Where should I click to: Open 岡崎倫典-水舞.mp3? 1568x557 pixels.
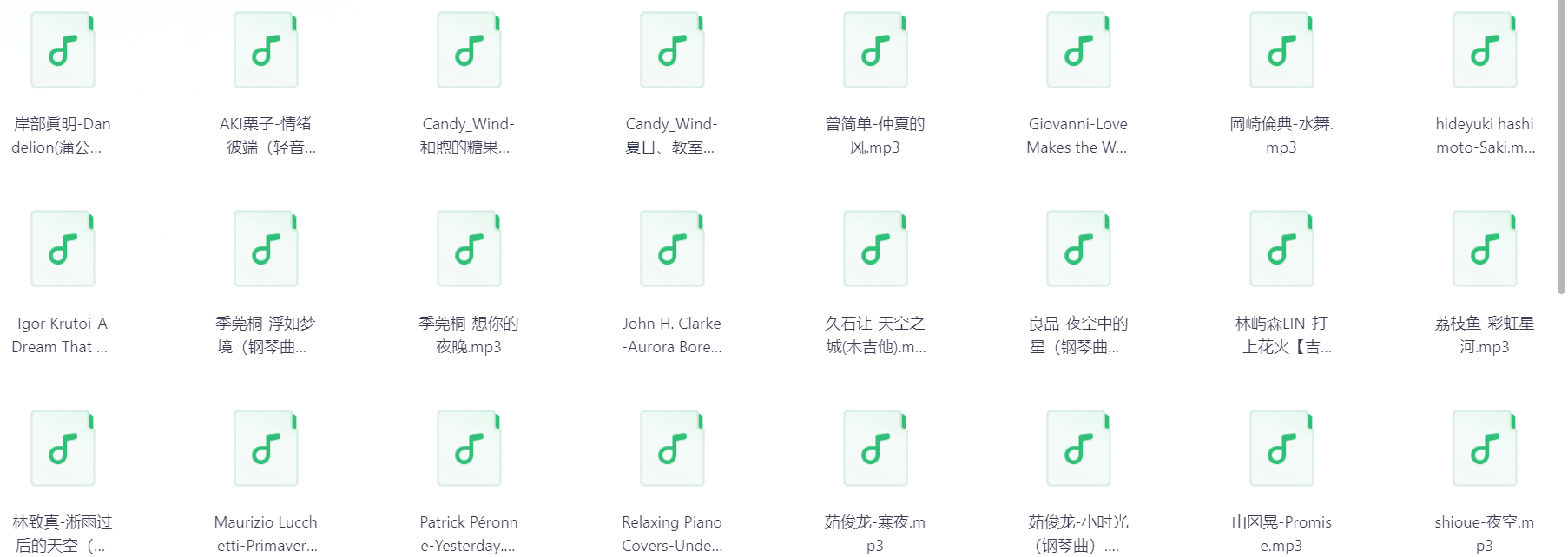1281,50
